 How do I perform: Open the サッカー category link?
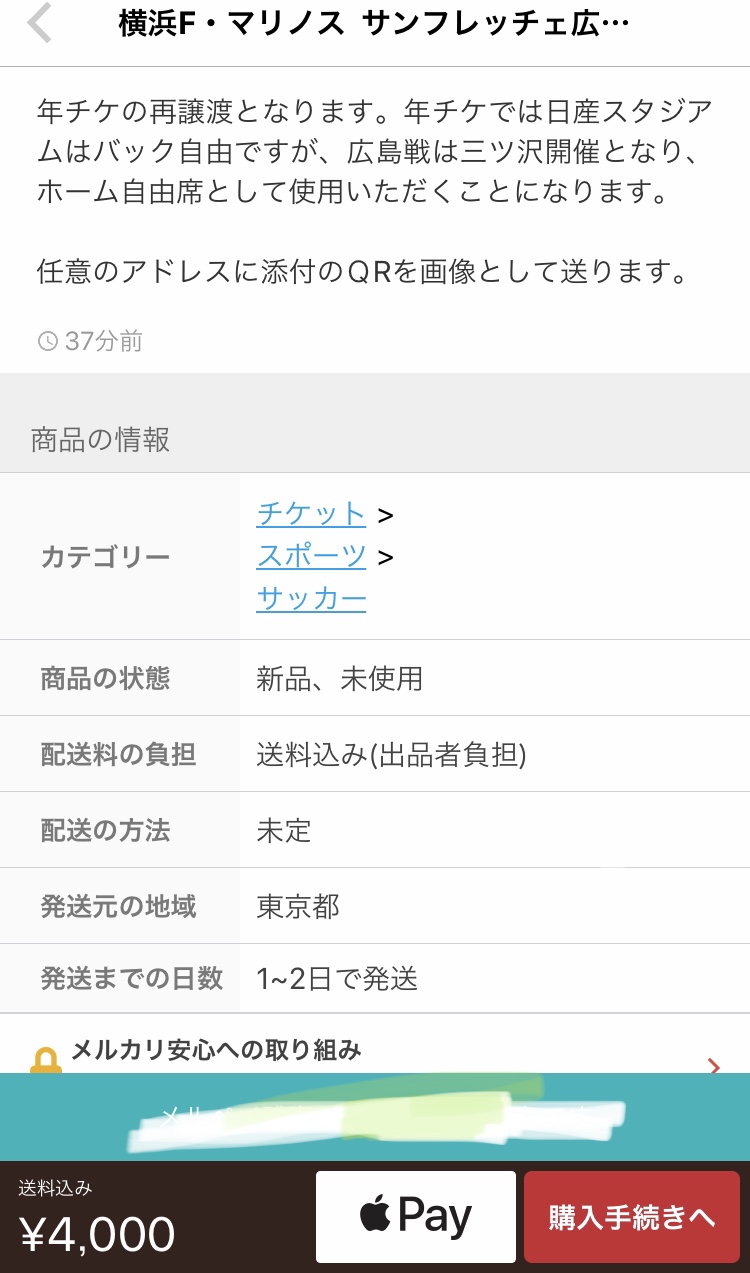coord(311,598)
